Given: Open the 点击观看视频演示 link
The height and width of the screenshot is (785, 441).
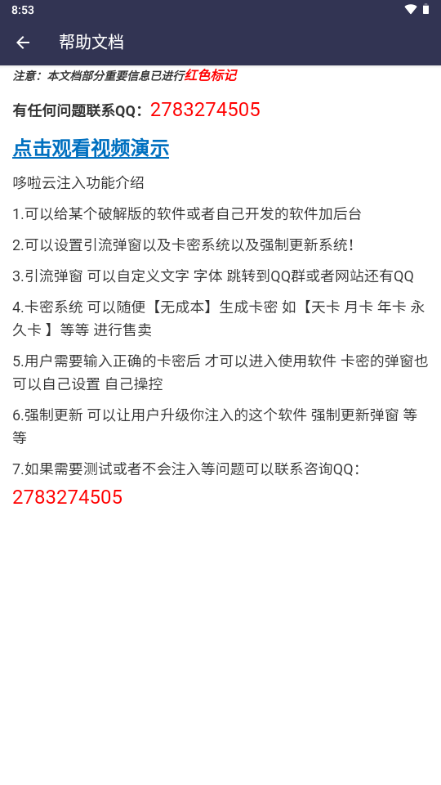Looking at the screenshot, I should 91,149.
